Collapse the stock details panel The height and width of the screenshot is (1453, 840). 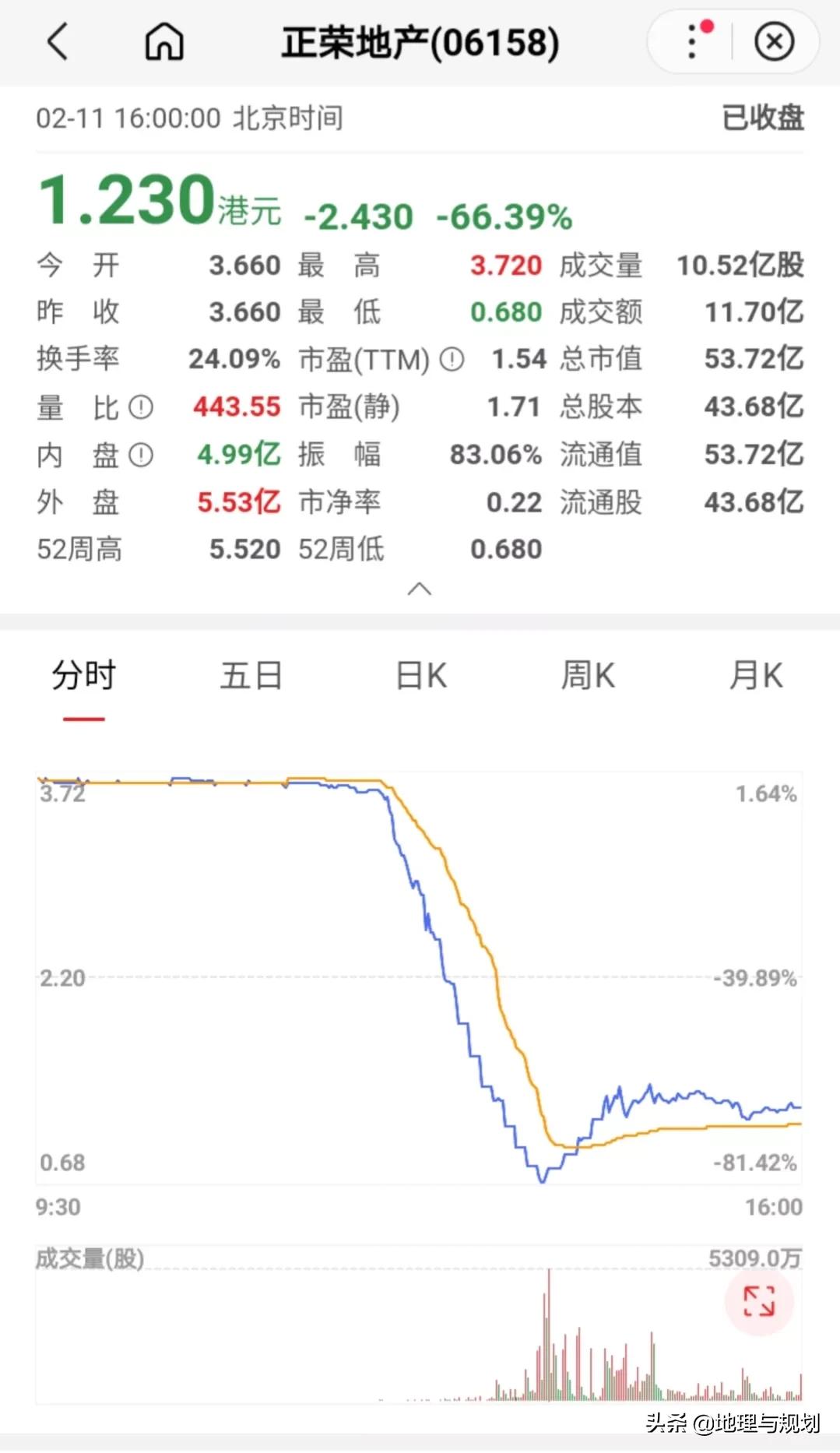[420, 589]
